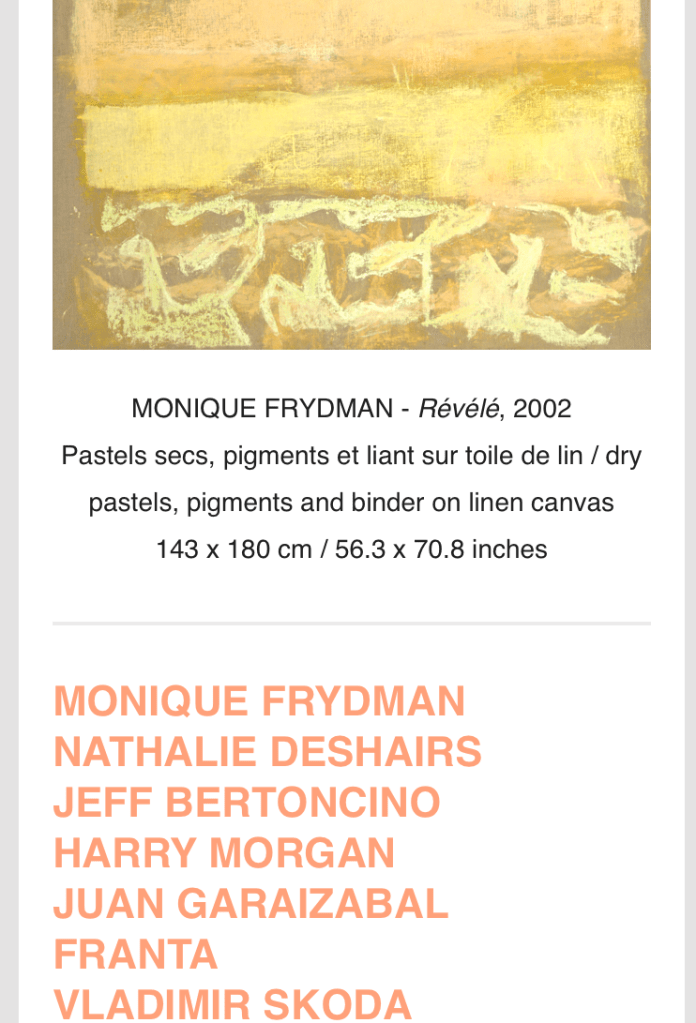Open the Monique Frydman artist link
Screen dimensions: 696x1023
[259, 702]
